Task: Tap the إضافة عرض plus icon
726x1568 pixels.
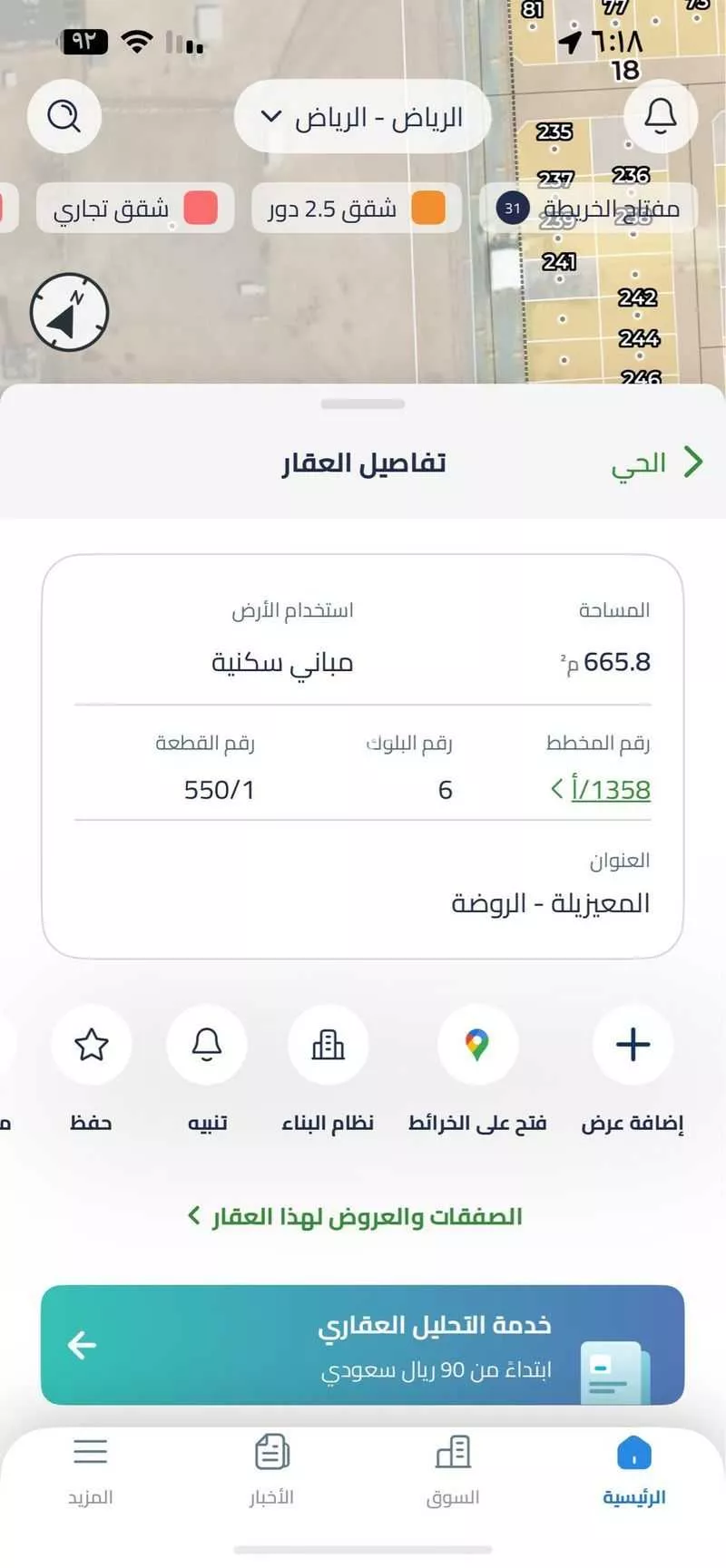Action: click(x=632, y=1045)
